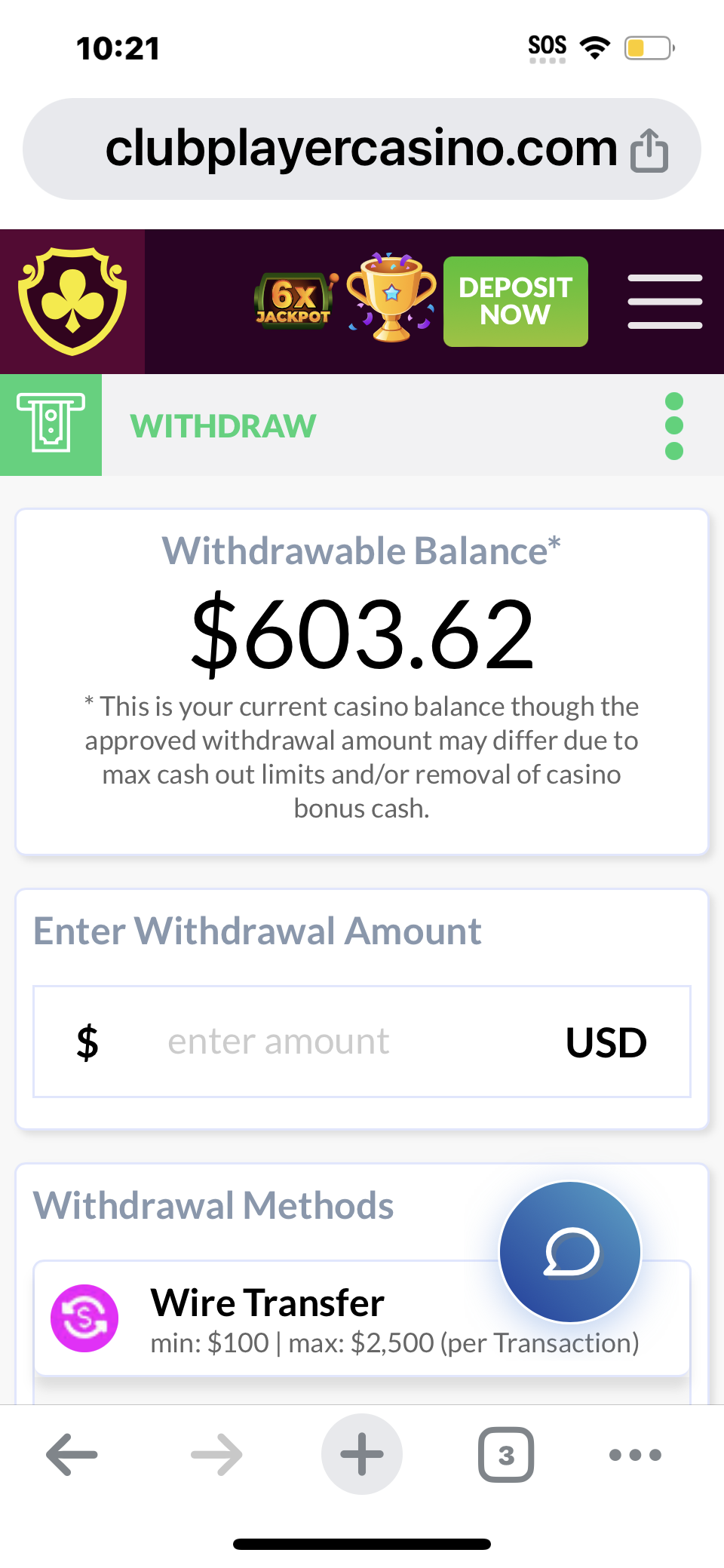Go to Club Player casino home logo
The width and height of the screenshot is (724, 1568).
pyautogui.click(x=72, y=302)
